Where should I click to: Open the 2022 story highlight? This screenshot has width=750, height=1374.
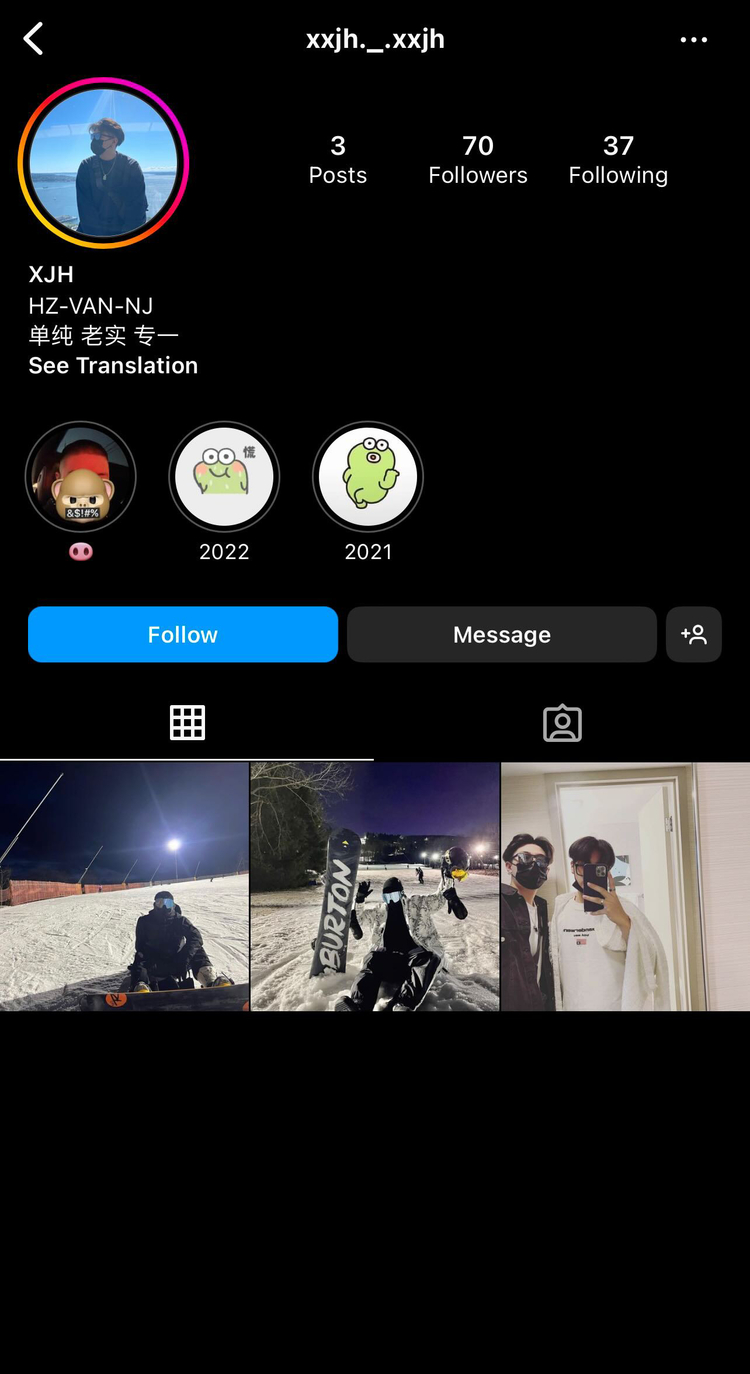224,478
